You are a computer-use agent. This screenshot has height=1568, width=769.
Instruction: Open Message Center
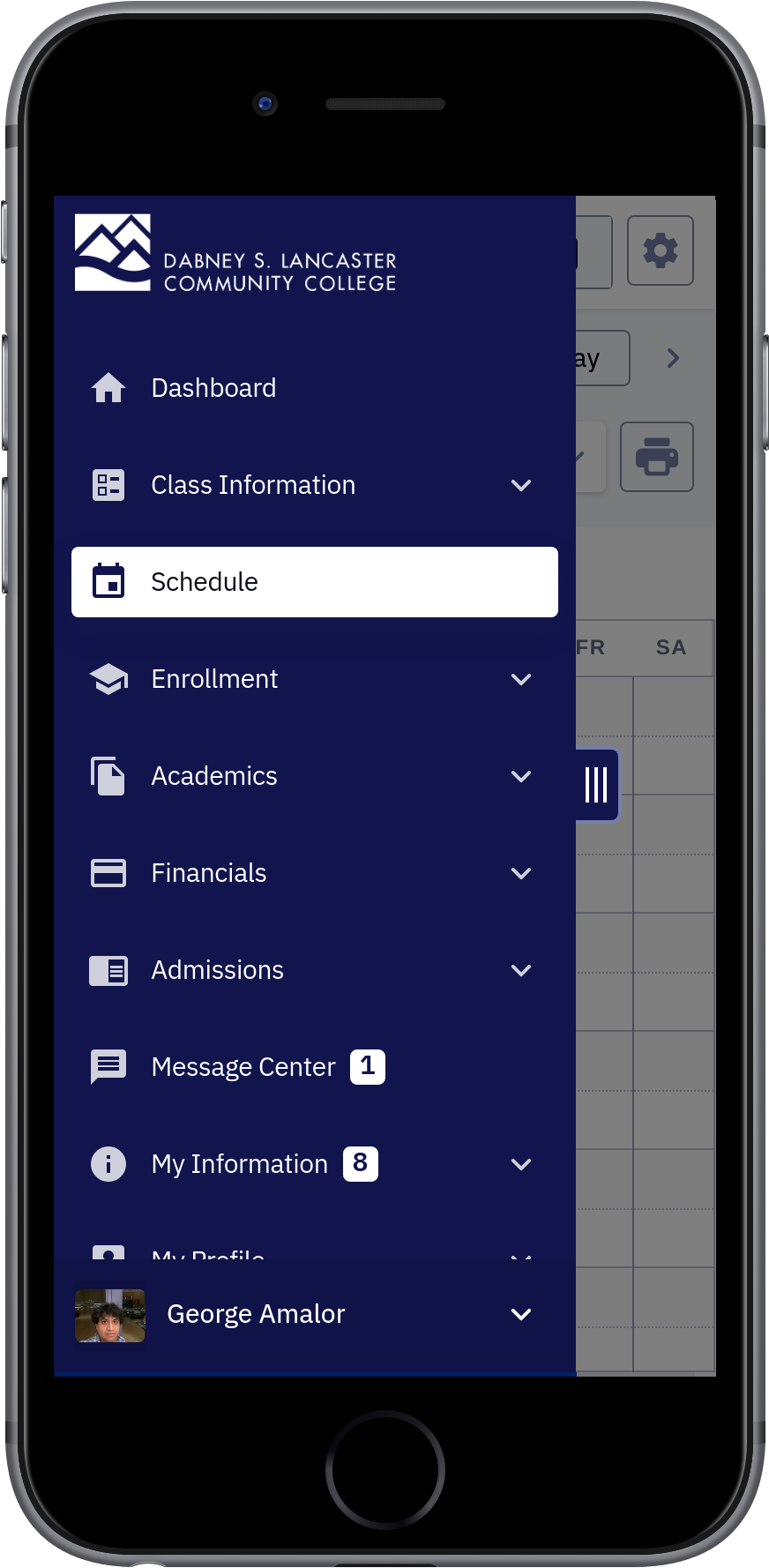click(x=315, y=1067)
